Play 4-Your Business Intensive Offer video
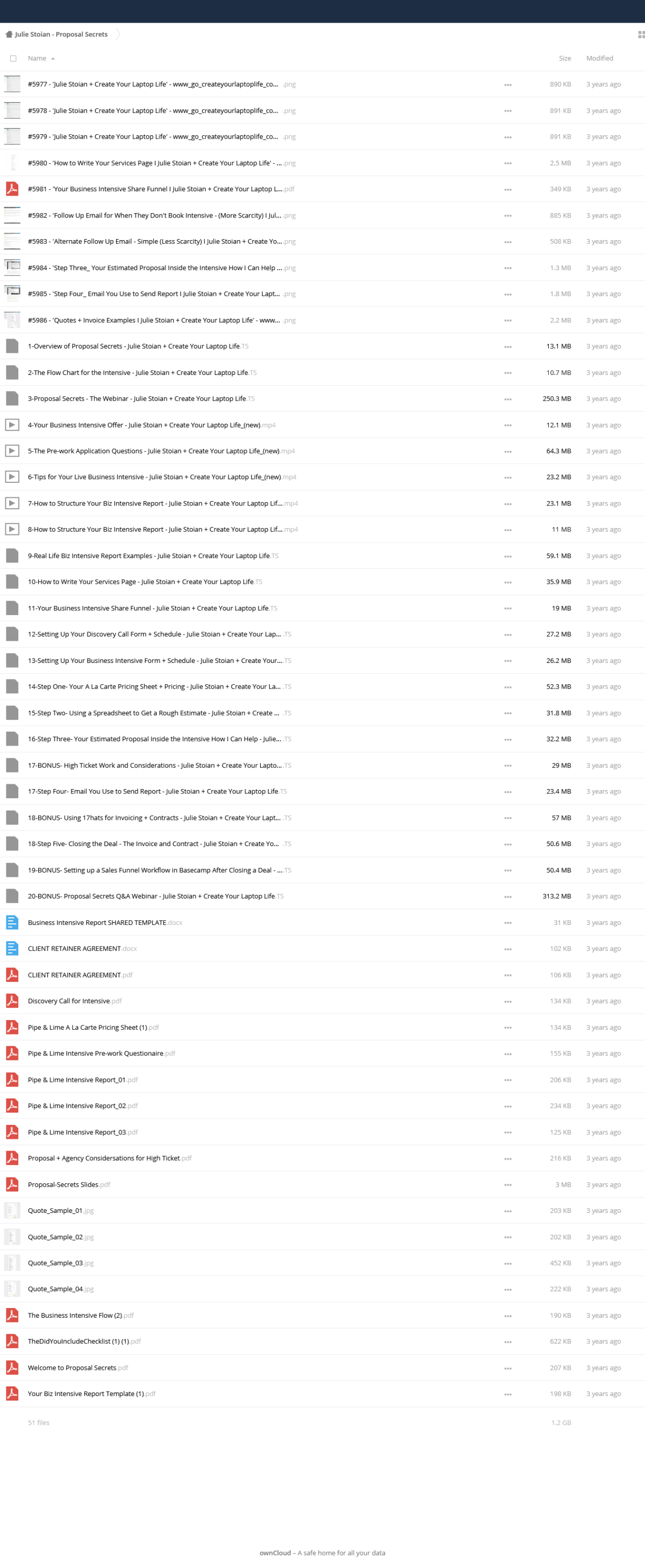This screenshot has height=1568, width=645. pos(144,425)
